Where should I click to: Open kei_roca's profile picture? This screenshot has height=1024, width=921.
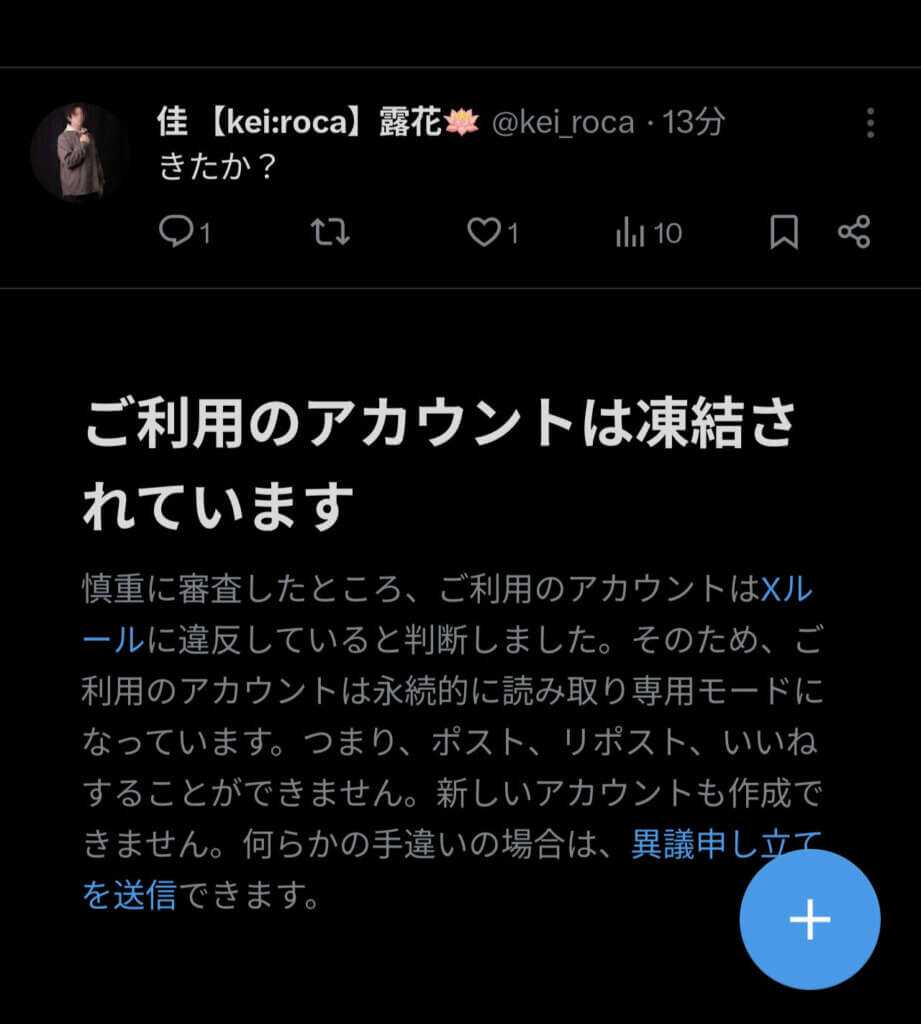click(x=79, y=151)
